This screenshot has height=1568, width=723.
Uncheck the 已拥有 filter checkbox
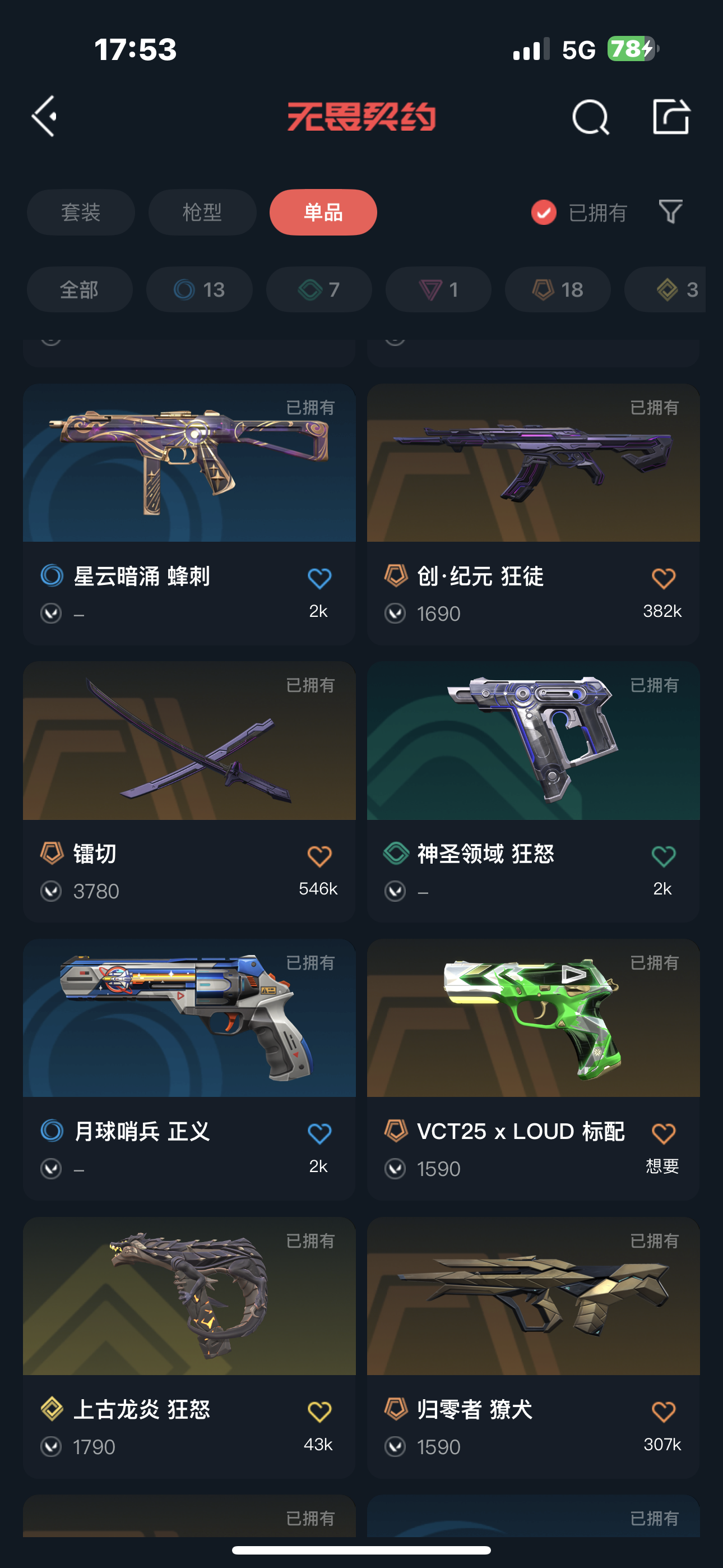click(x=544, y=213)
